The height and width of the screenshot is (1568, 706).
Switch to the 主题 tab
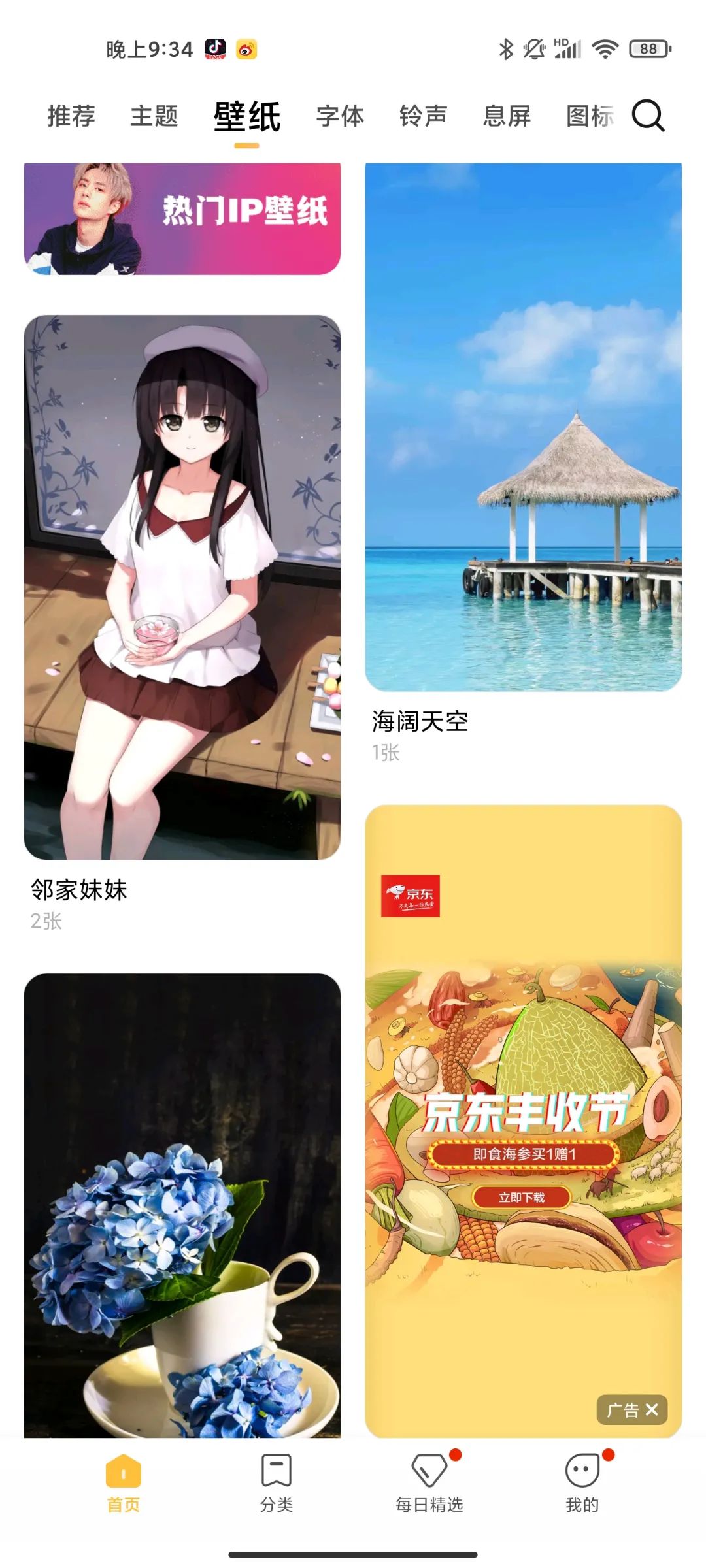tap(154, 116)
